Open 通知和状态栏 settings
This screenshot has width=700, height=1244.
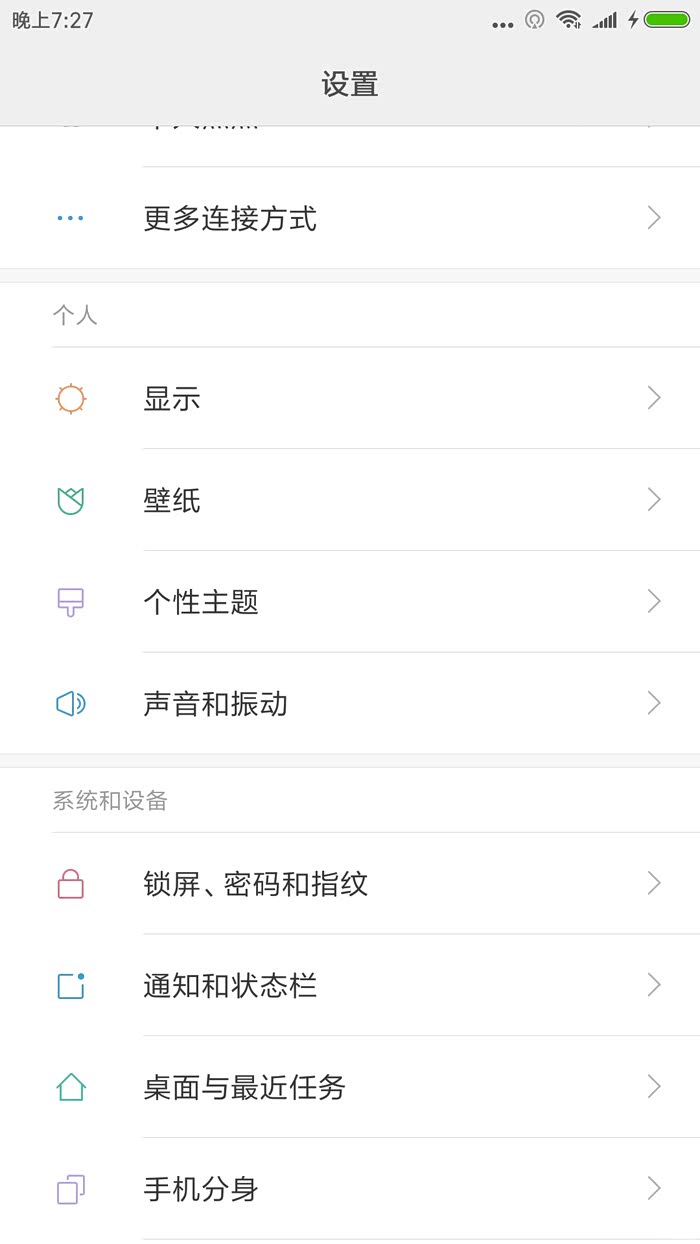pyautogui.click(x=230, y=986)
